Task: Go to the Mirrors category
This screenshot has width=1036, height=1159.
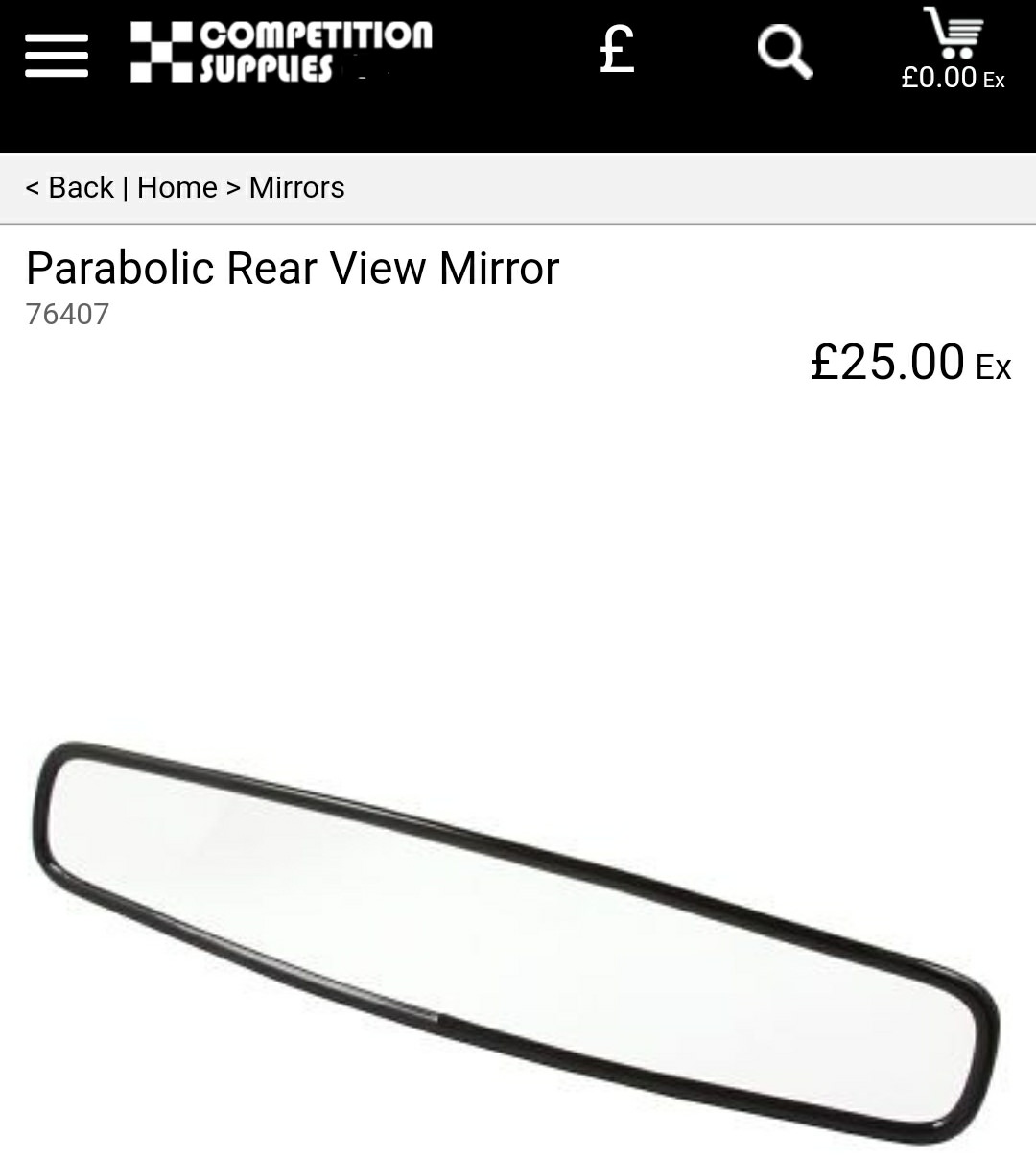Action: 296,187
